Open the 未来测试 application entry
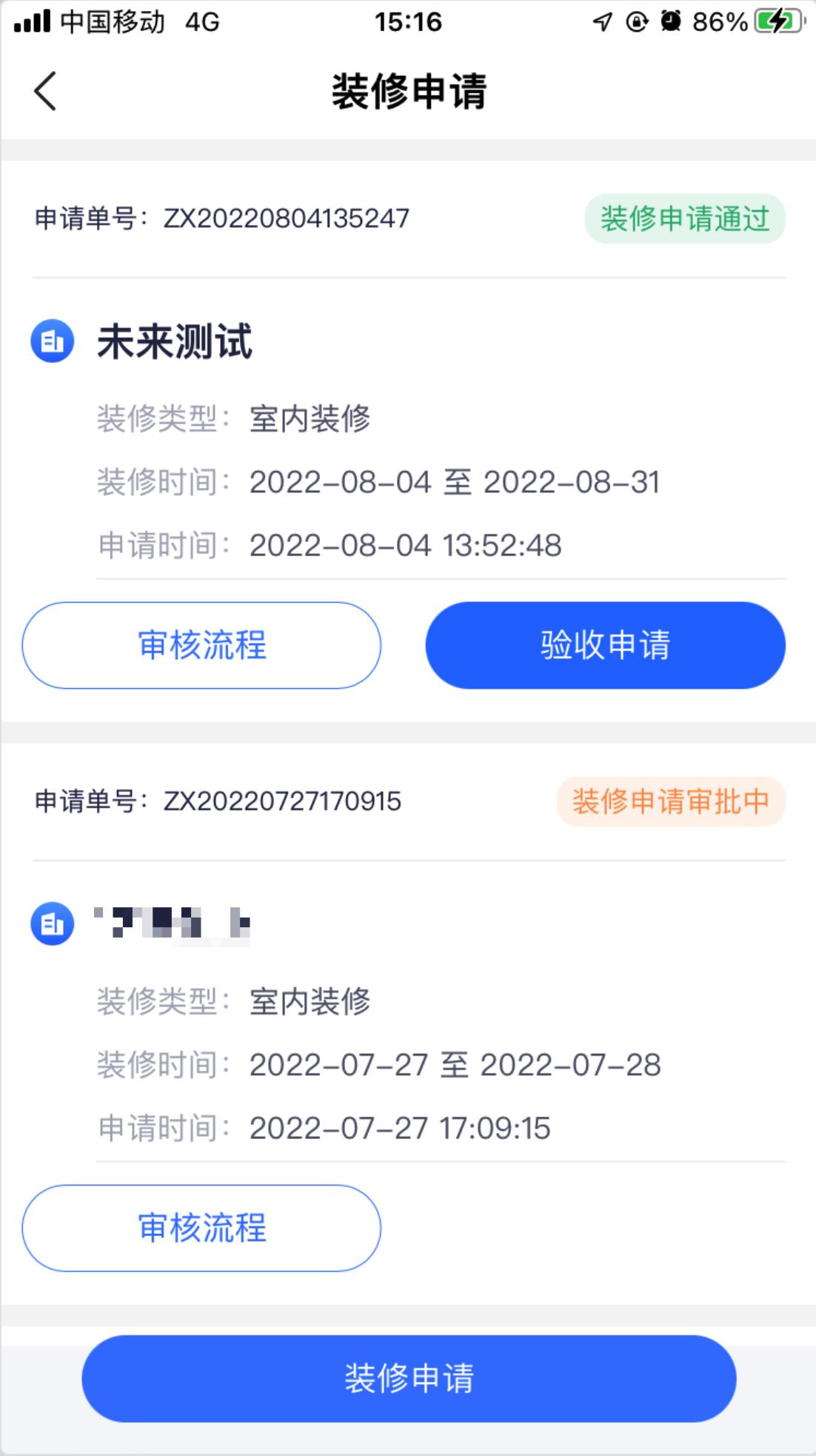Screen dimensions: 816x1456 pos(176,341)
